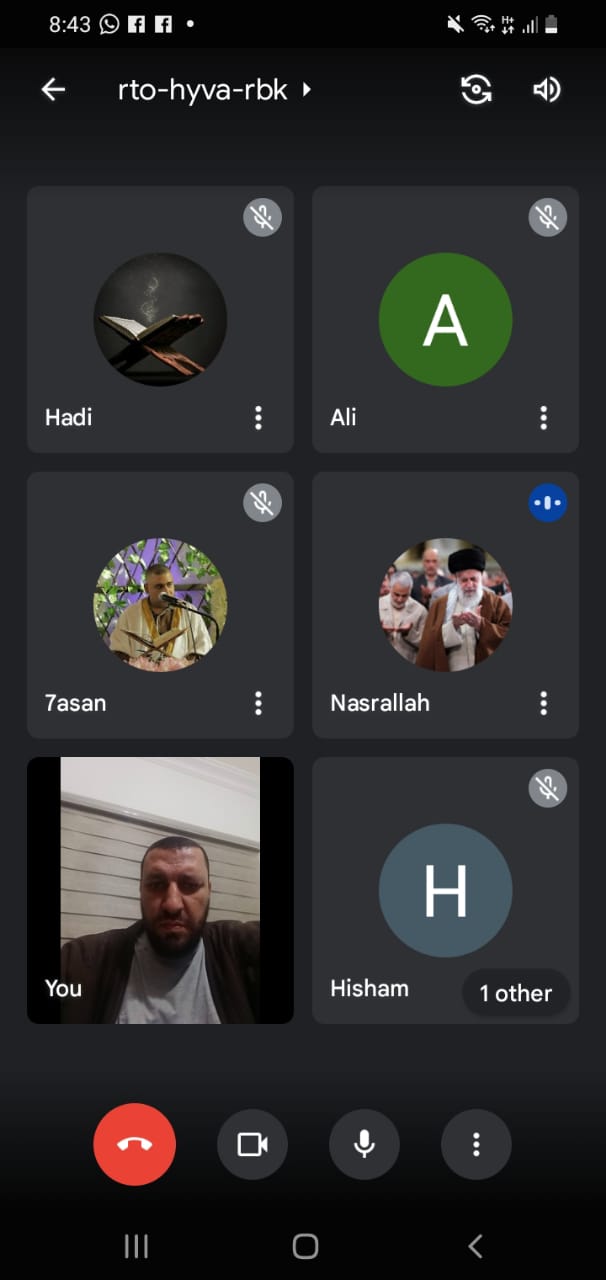The image size is (606, 1280).
Task: Open options for 7asan's tile
Action: (x=258, y=703)
